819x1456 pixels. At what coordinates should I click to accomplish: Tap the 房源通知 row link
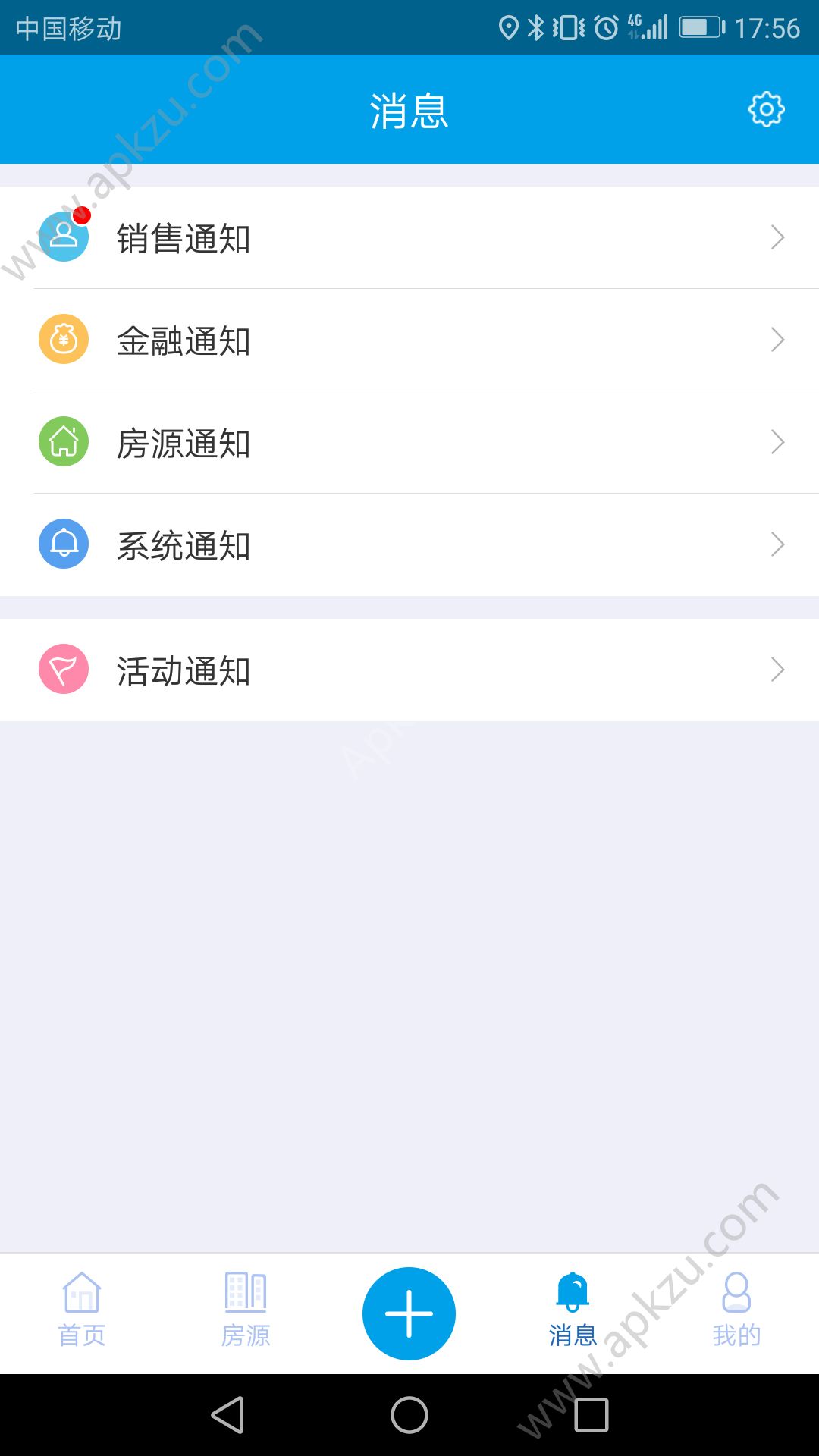pos(409,441)
